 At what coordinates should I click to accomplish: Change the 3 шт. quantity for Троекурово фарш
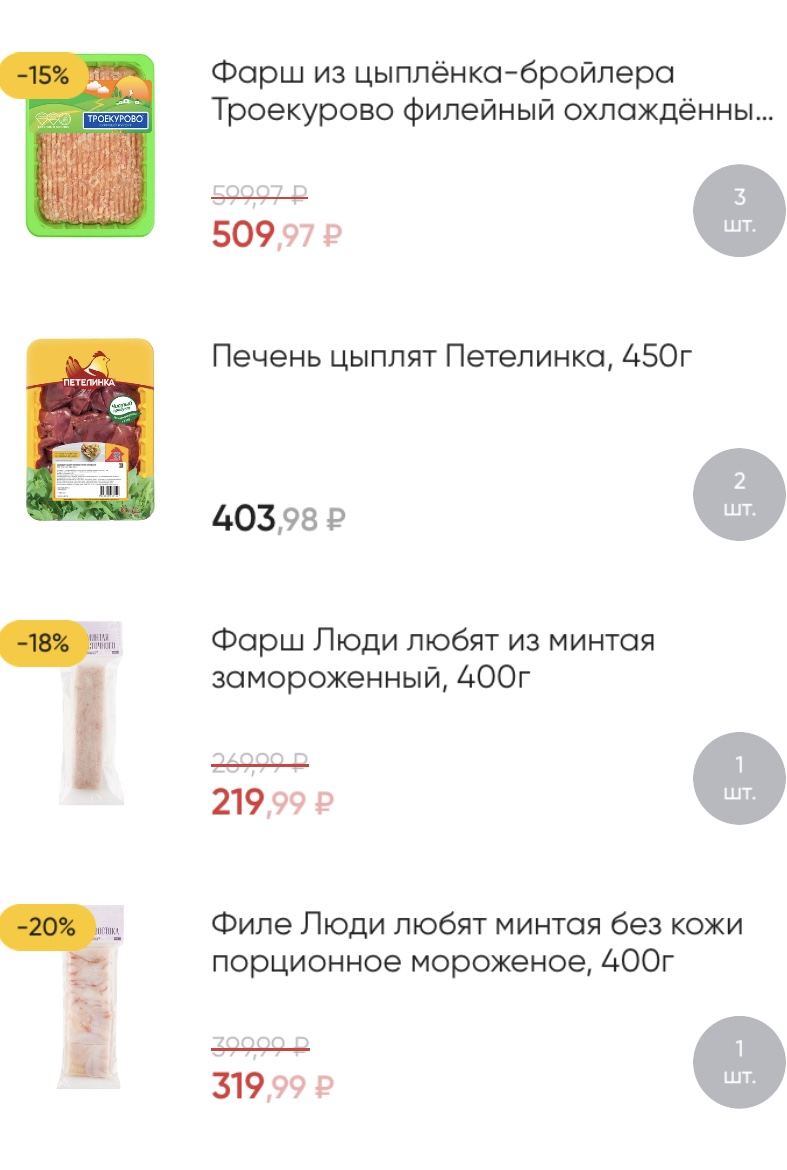739,210
